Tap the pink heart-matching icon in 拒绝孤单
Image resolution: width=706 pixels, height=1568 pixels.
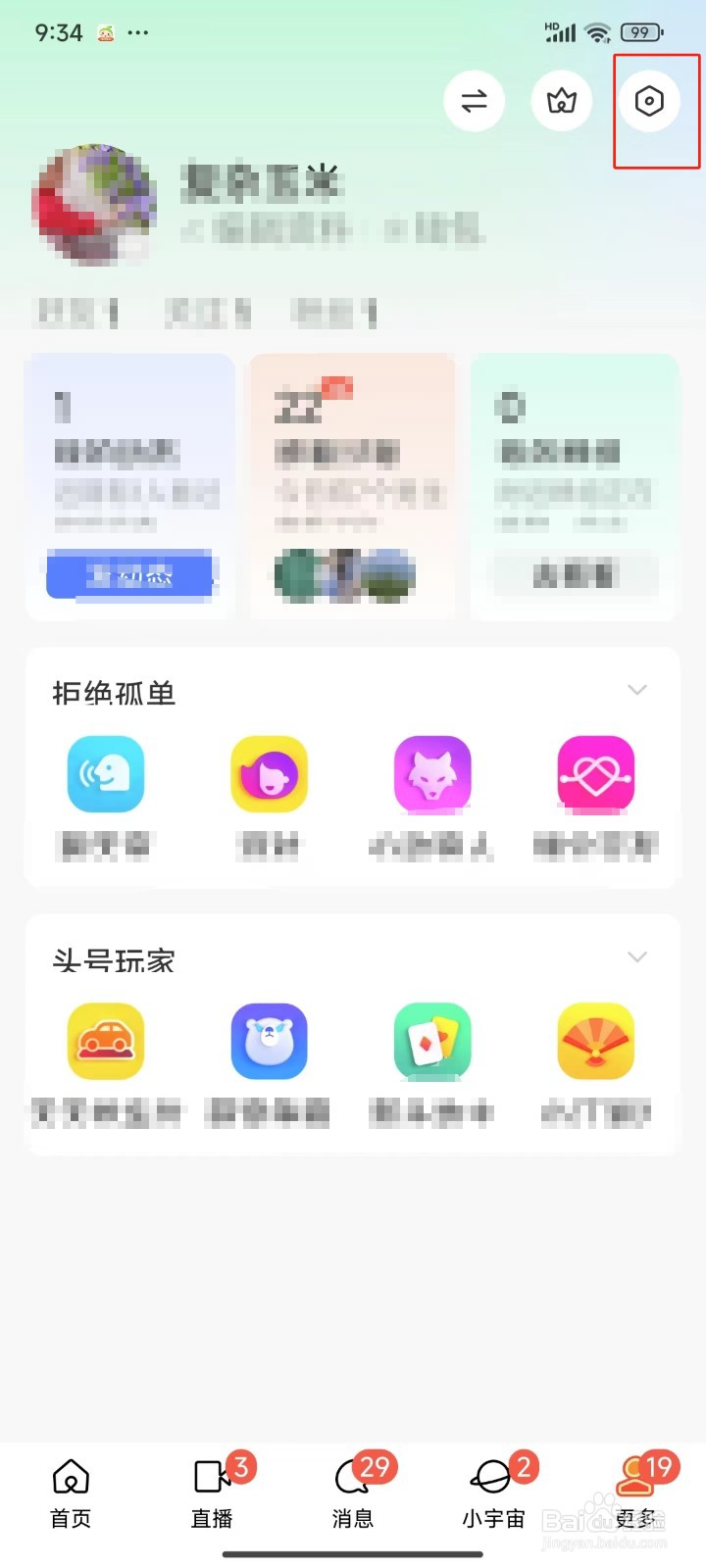596,774
